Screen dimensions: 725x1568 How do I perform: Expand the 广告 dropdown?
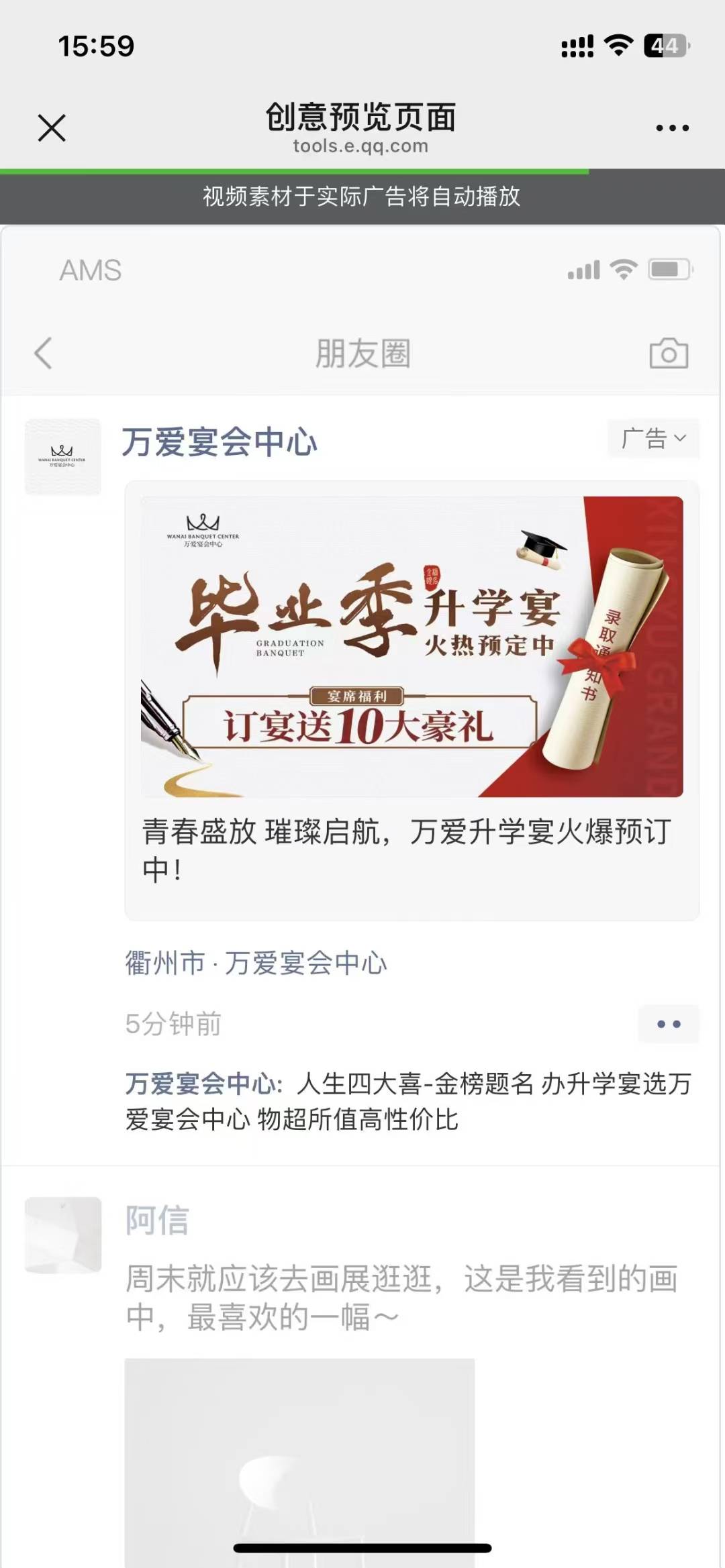click(x=653, y=438)
